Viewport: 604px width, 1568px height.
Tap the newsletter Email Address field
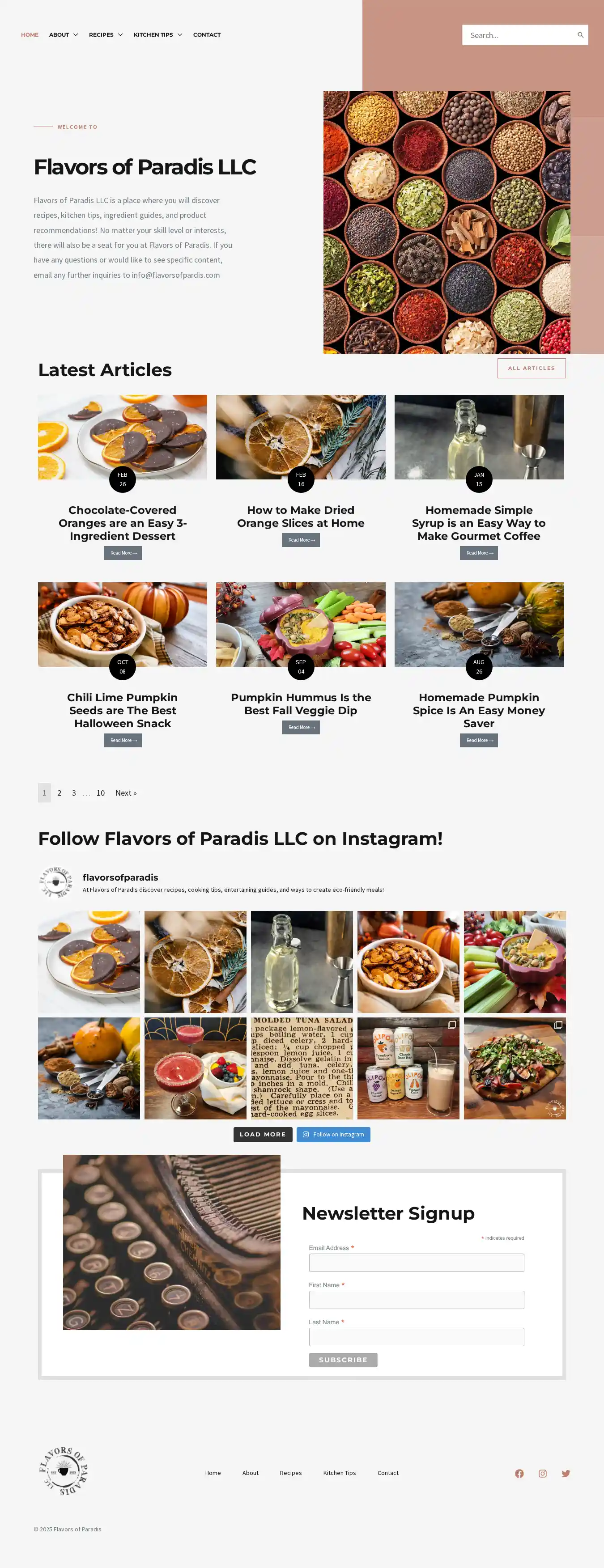pyautogui.click(x=416, y=1263)
